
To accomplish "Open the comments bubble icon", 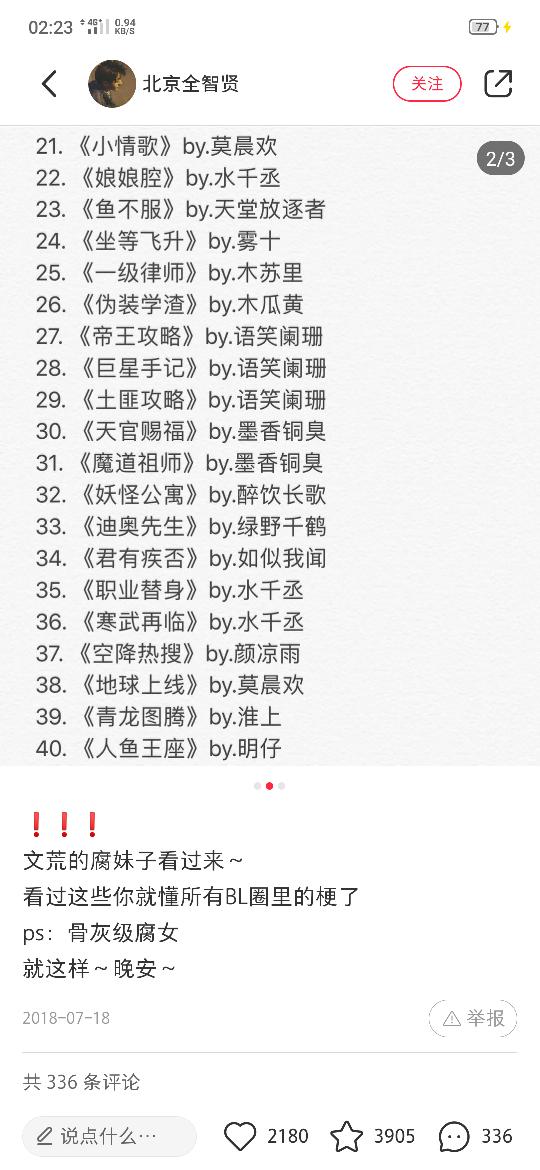I will pos(454,1136).
